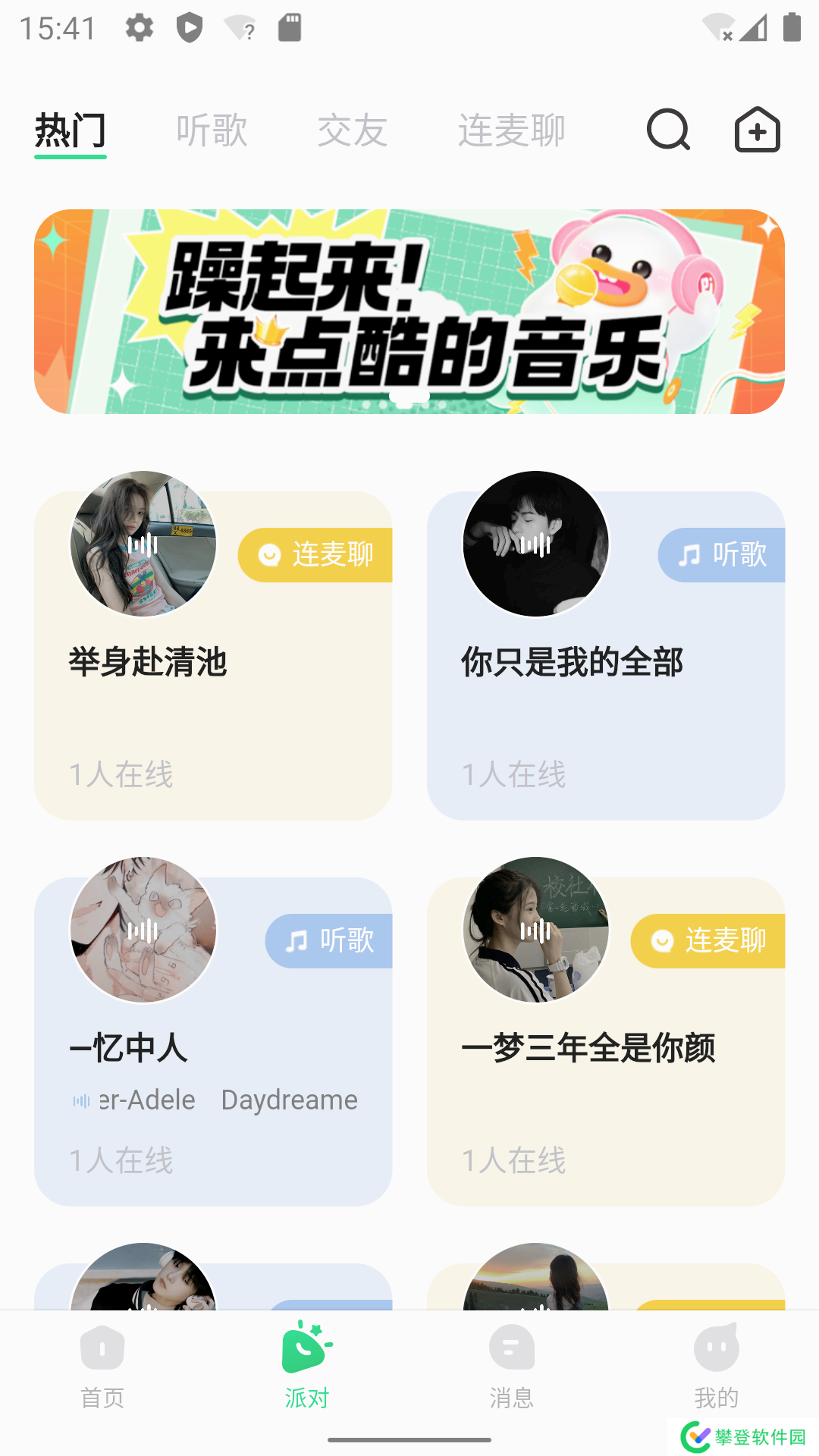The height and width of the screenshot is (1456, 819).
Task: Switch to the 交友 top tab
Action: coord(353,130)
